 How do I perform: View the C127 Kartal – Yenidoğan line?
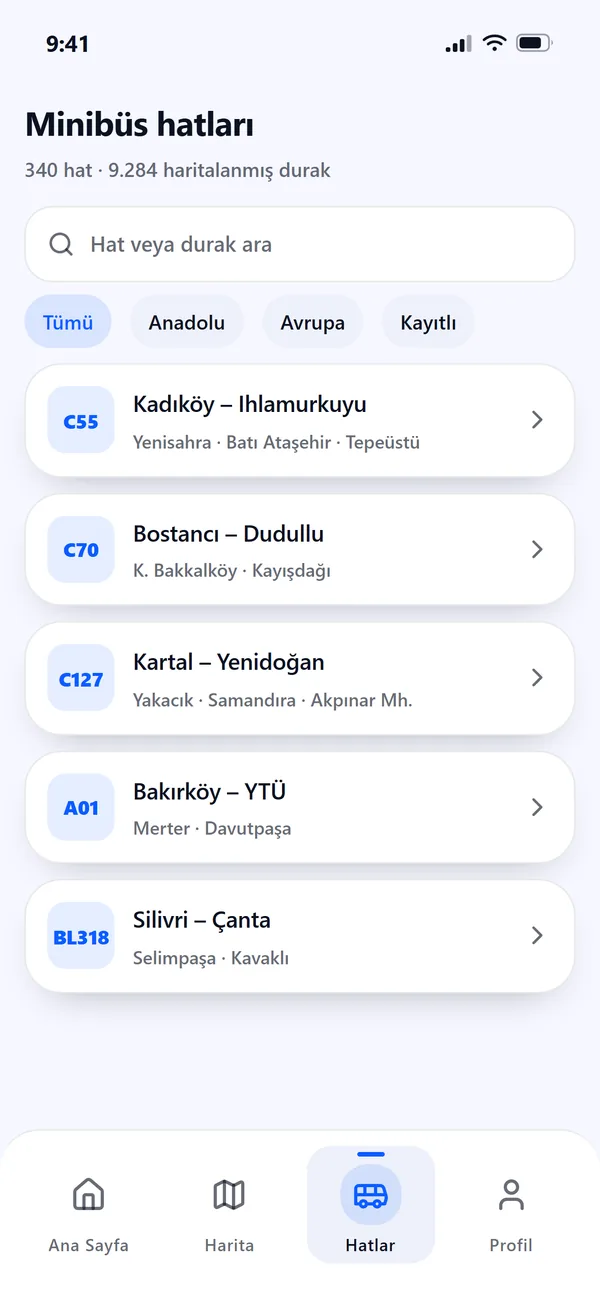click(x=300, y=678)
